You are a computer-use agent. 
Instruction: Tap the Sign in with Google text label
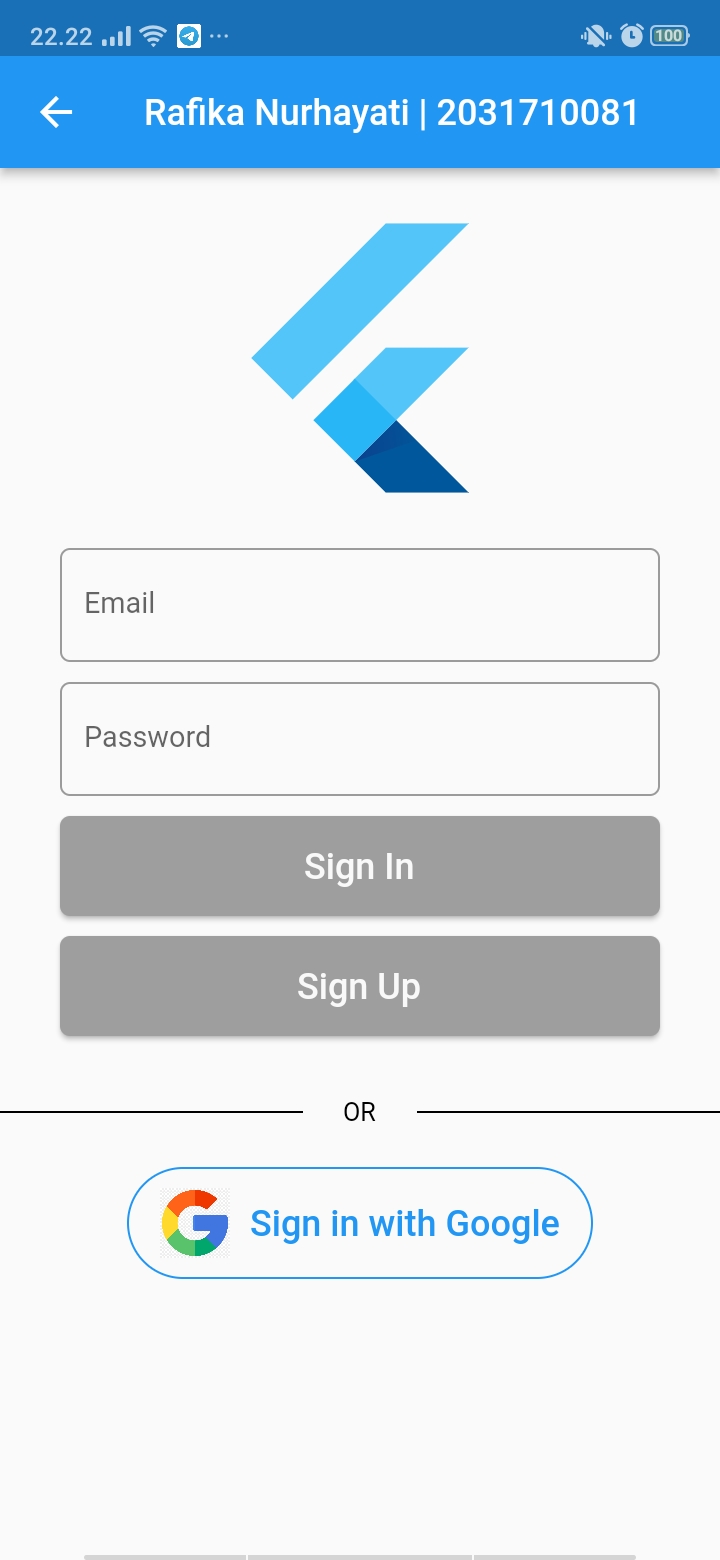404,1222
